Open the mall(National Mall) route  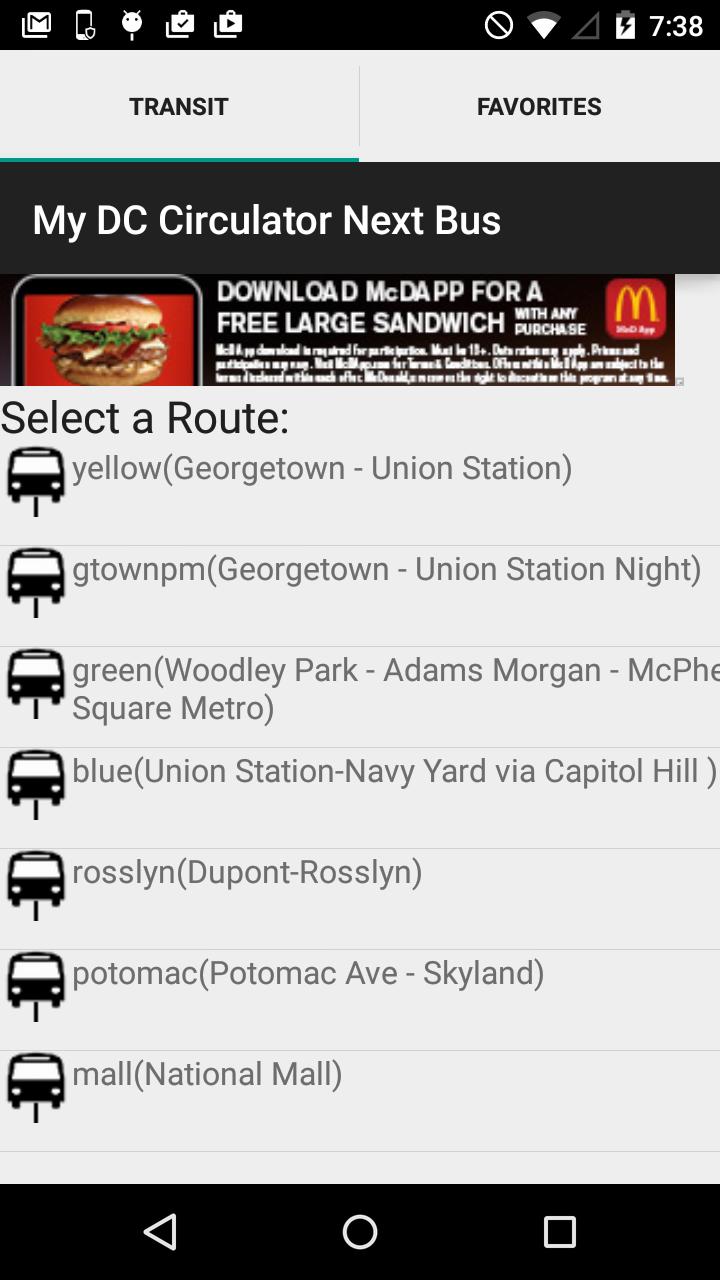206,1073
